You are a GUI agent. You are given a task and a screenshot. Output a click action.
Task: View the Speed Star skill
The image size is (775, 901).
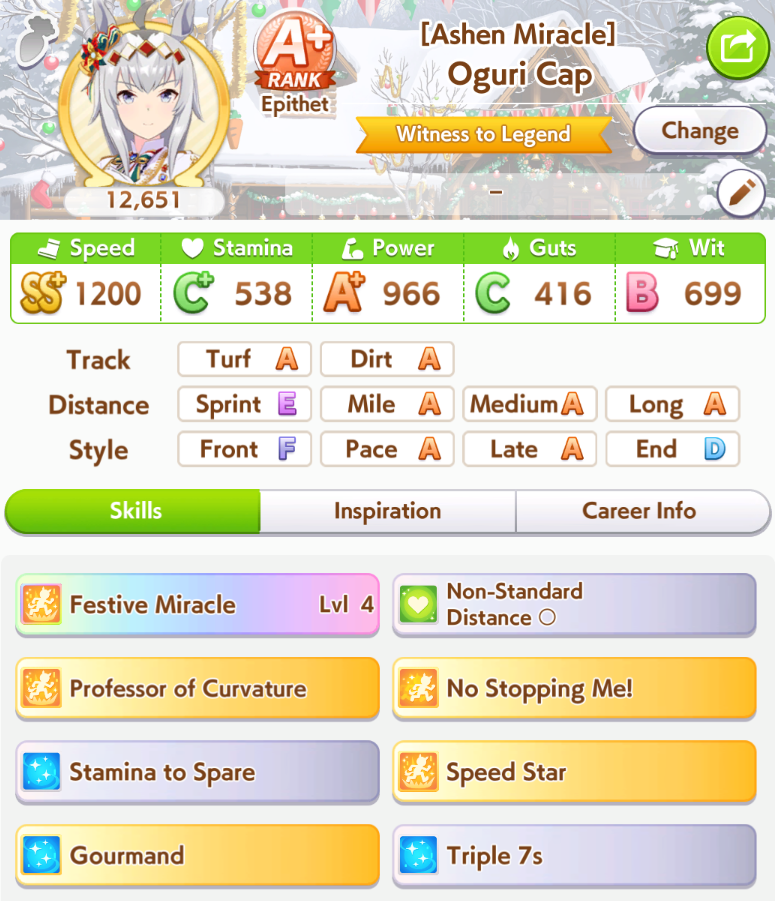click(x=574, y=772)
